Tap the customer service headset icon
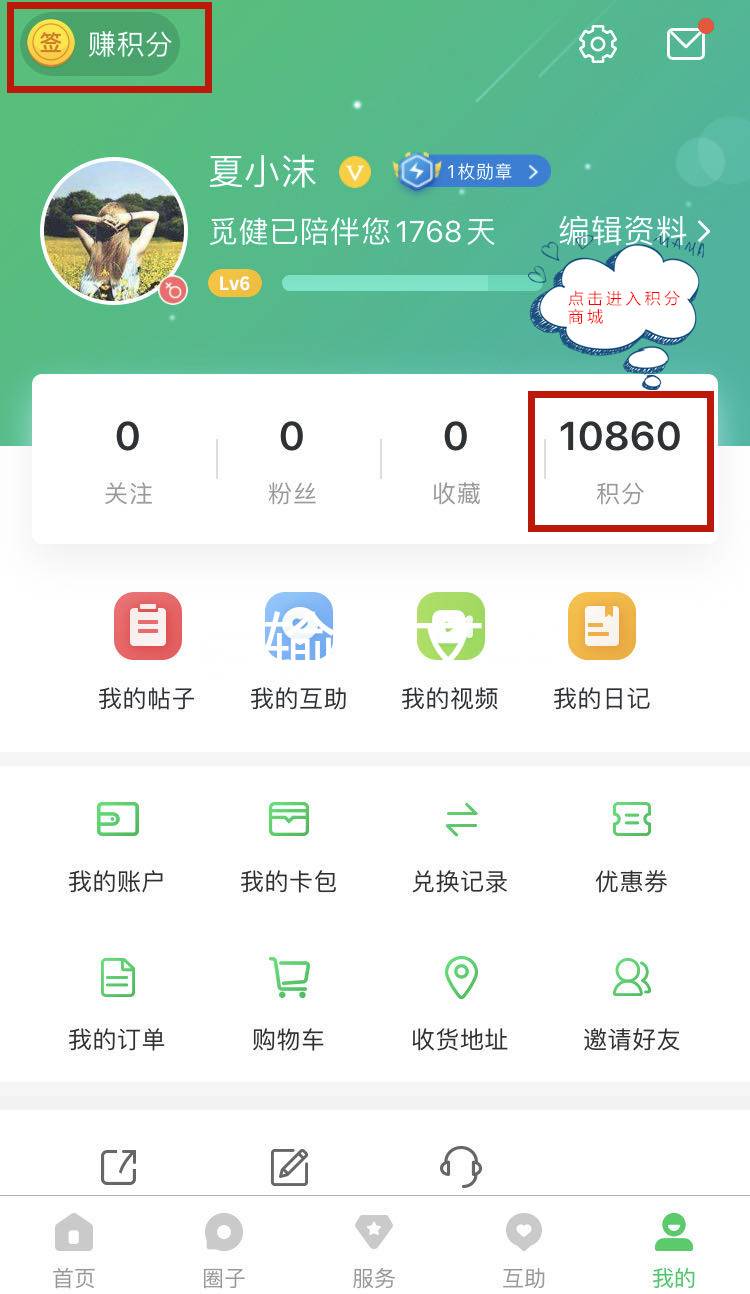The width and height of the screenshot is (750, 1294). [x=460, y=1167]
